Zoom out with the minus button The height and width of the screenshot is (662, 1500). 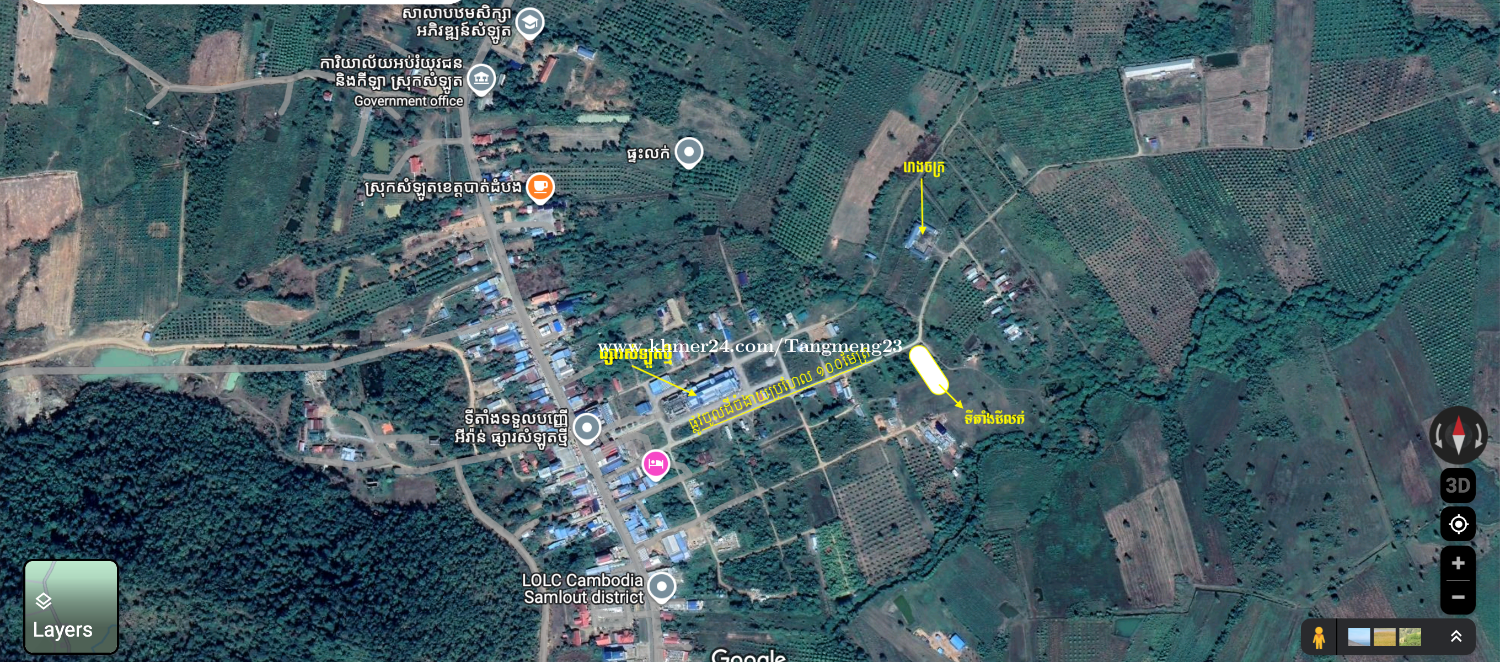point(1458,597)
